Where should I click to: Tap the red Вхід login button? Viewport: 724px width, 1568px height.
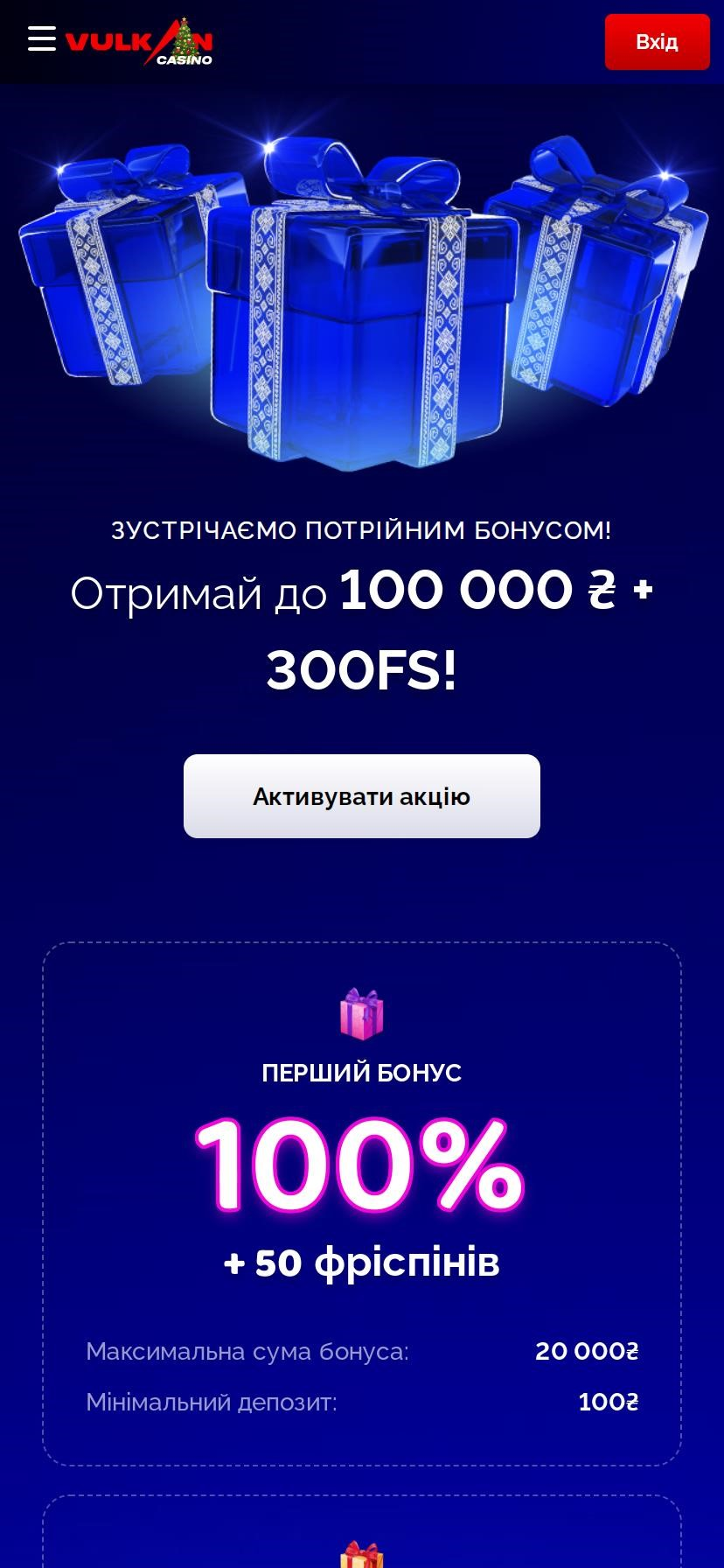(657, 41)
